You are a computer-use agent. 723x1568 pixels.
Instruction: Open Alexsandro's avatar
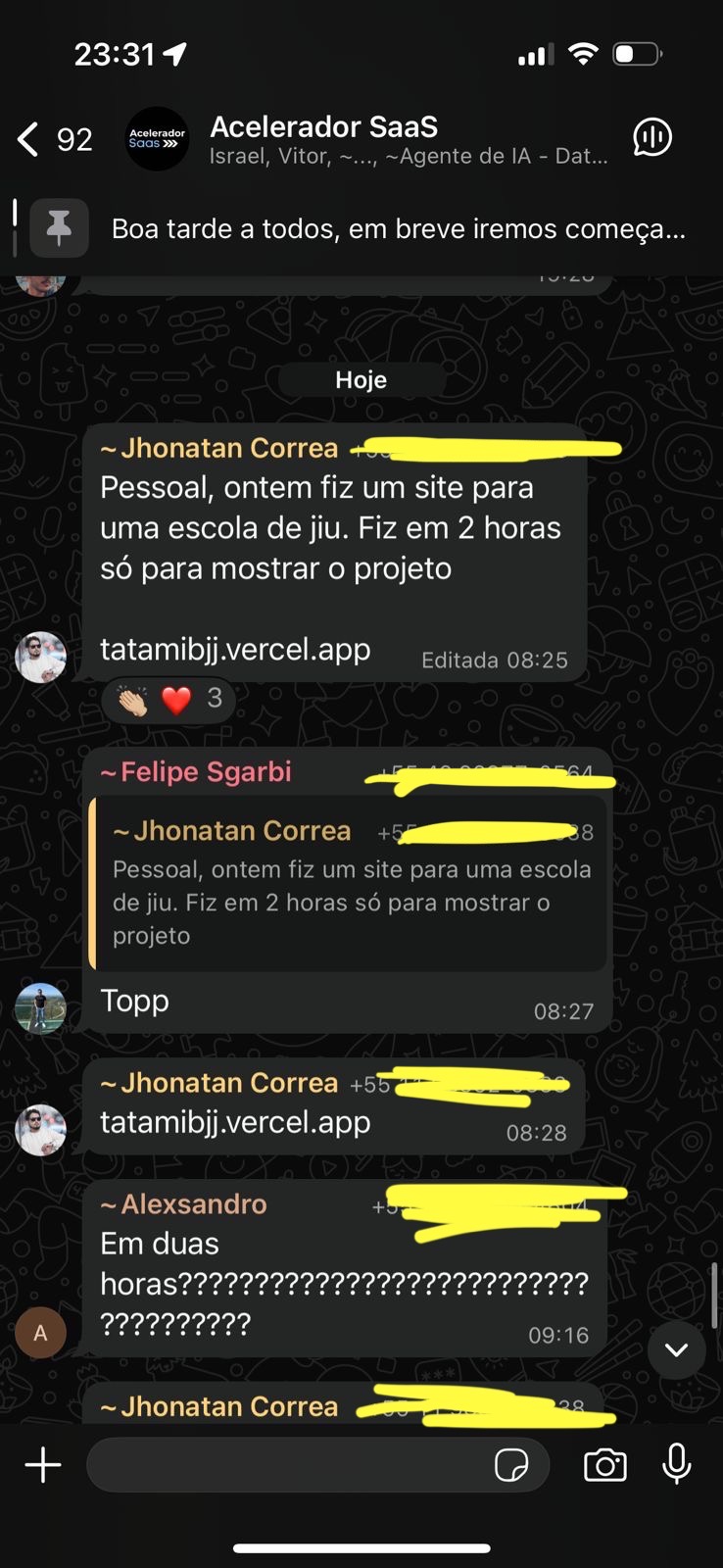(x=40, y=1332)
